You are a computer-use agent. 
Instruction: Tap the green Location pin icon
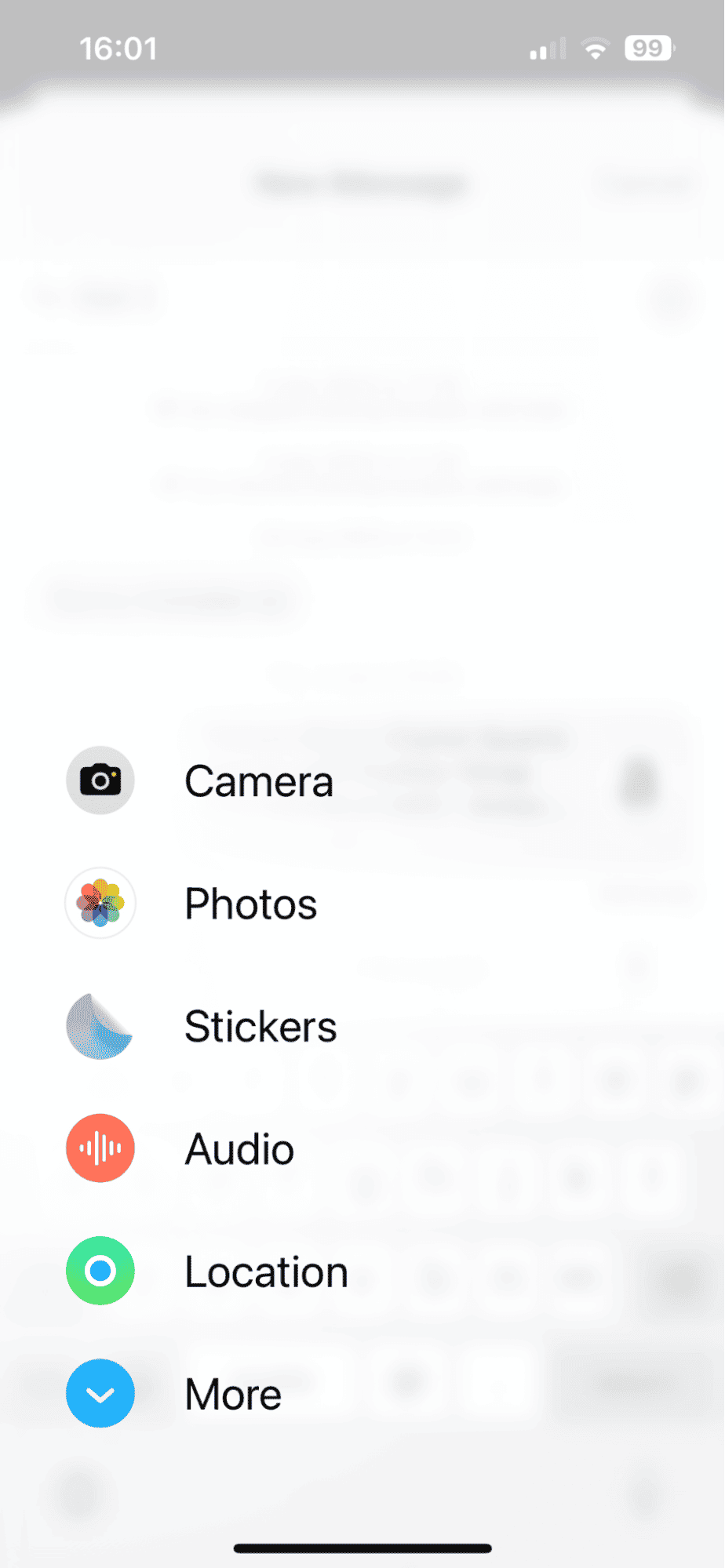tap(100, 1271)
